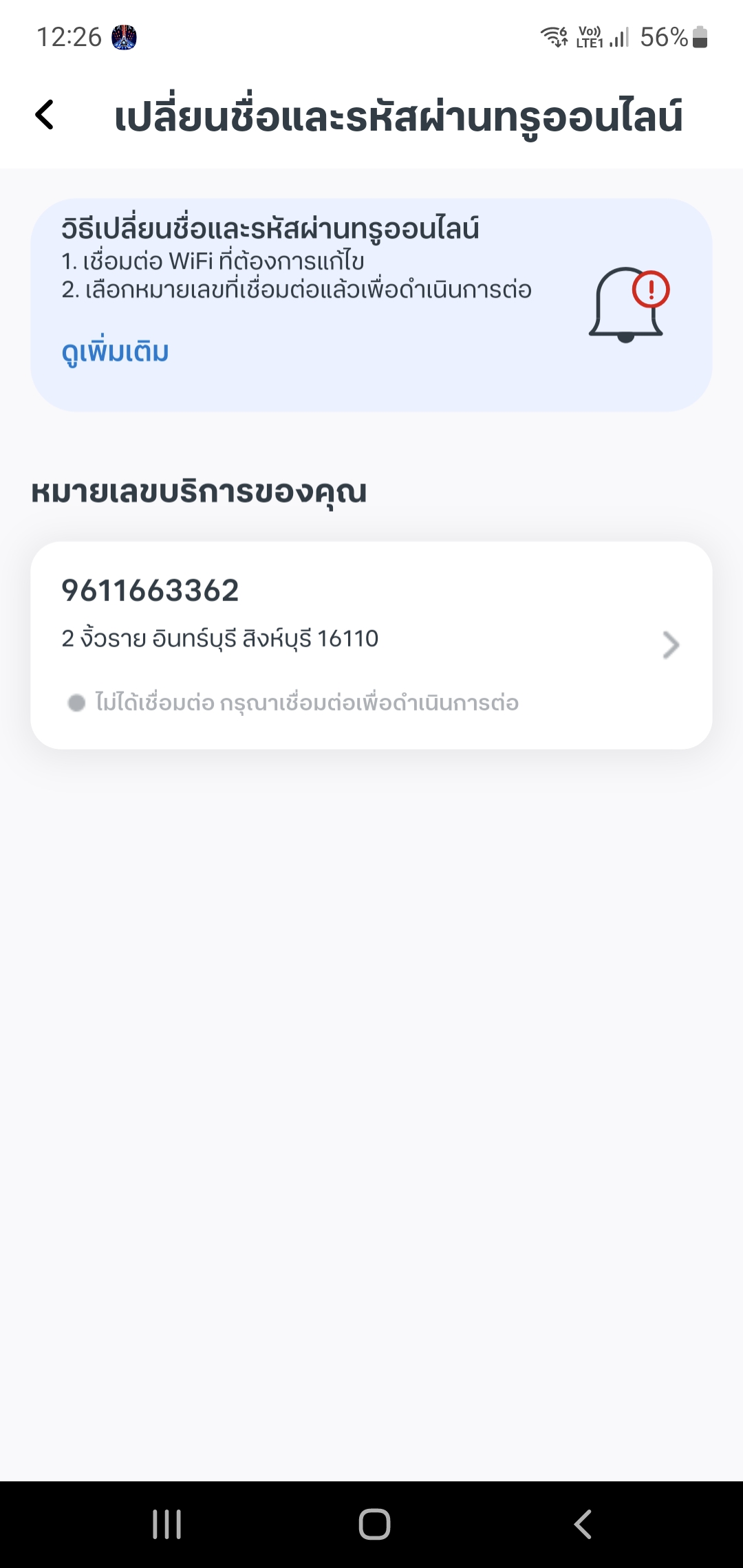743x1568 pixels.
Task: Open the recent apps view
Action: (166, 1524)
